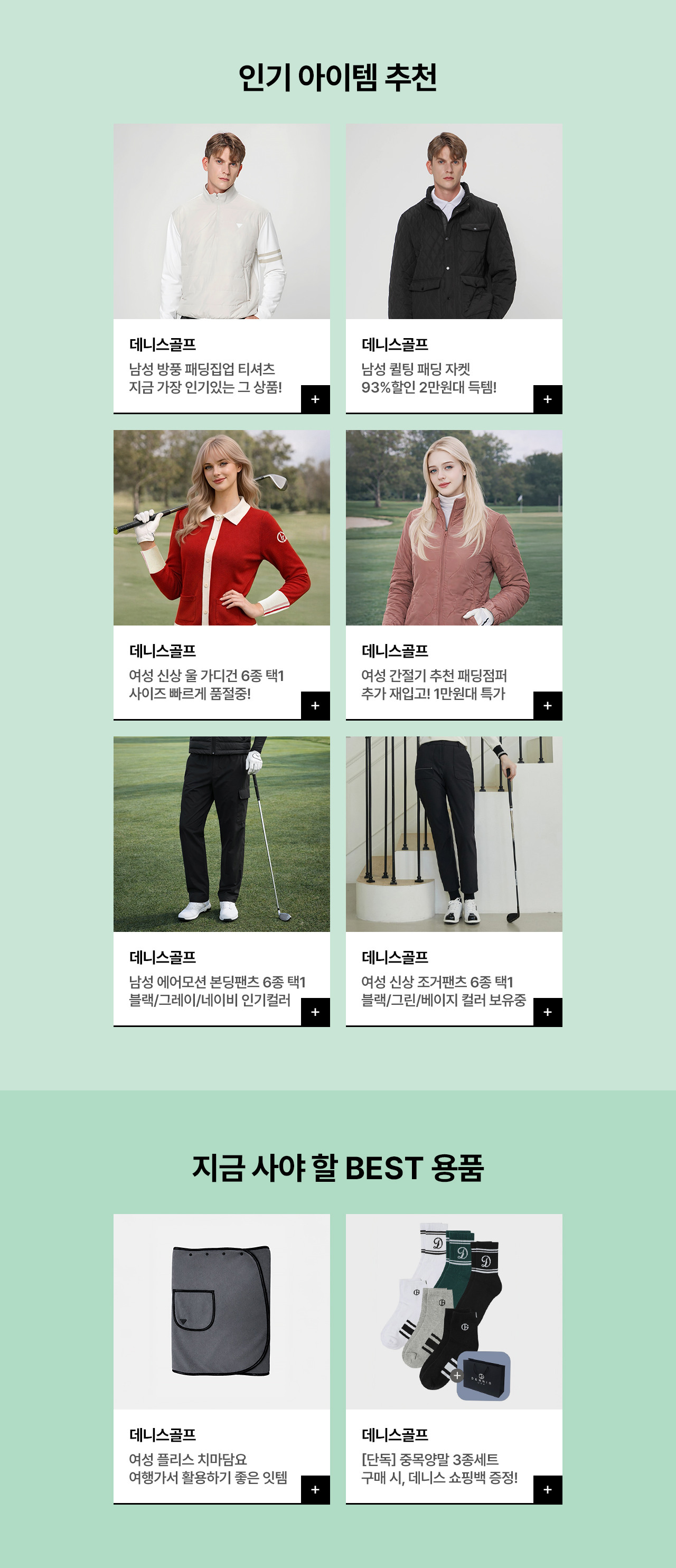Tap plus on men's quilted padding jacket
This screenshot has height=1568, width=676.
pyautogui.click(x=547, y=399)
